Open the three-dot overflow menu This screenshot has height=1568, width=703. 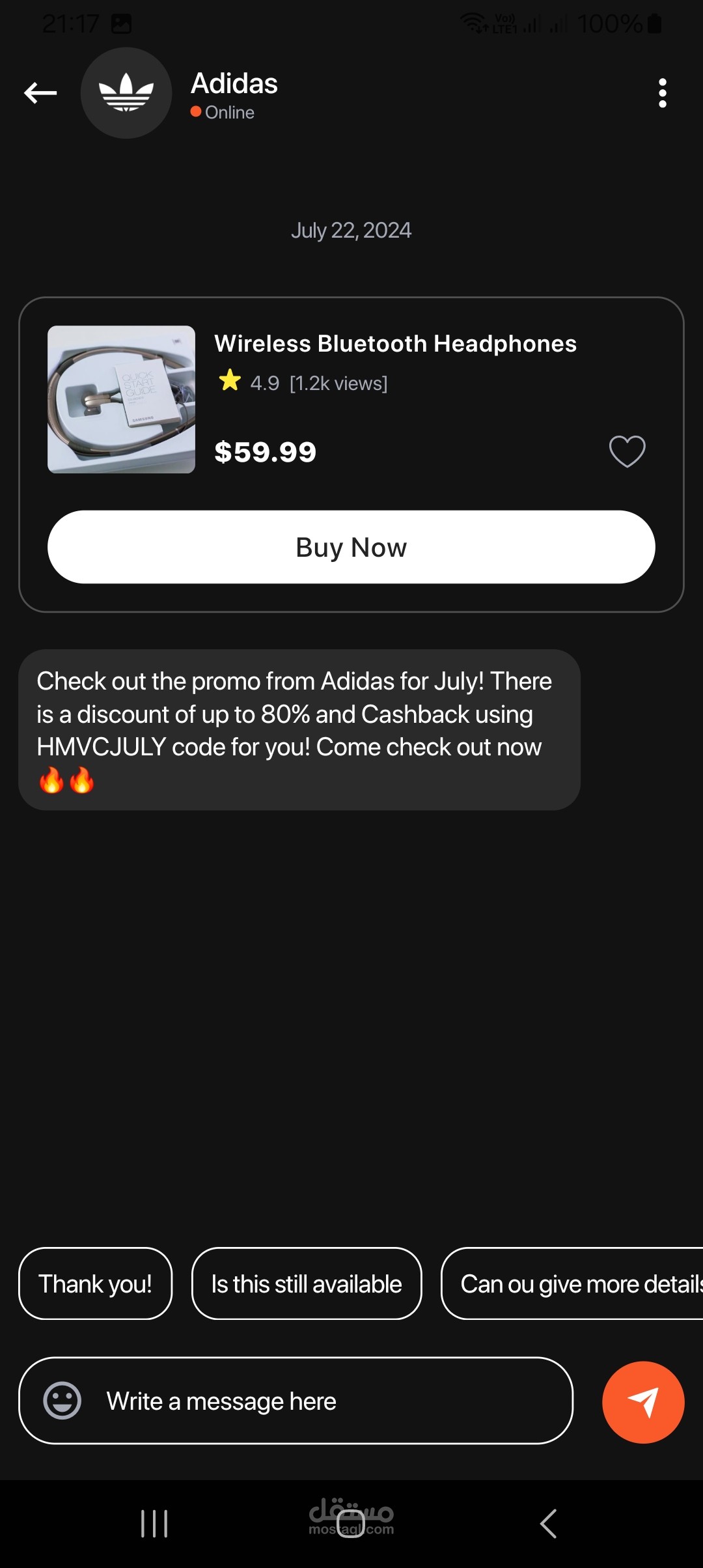[x=663, y=93]
